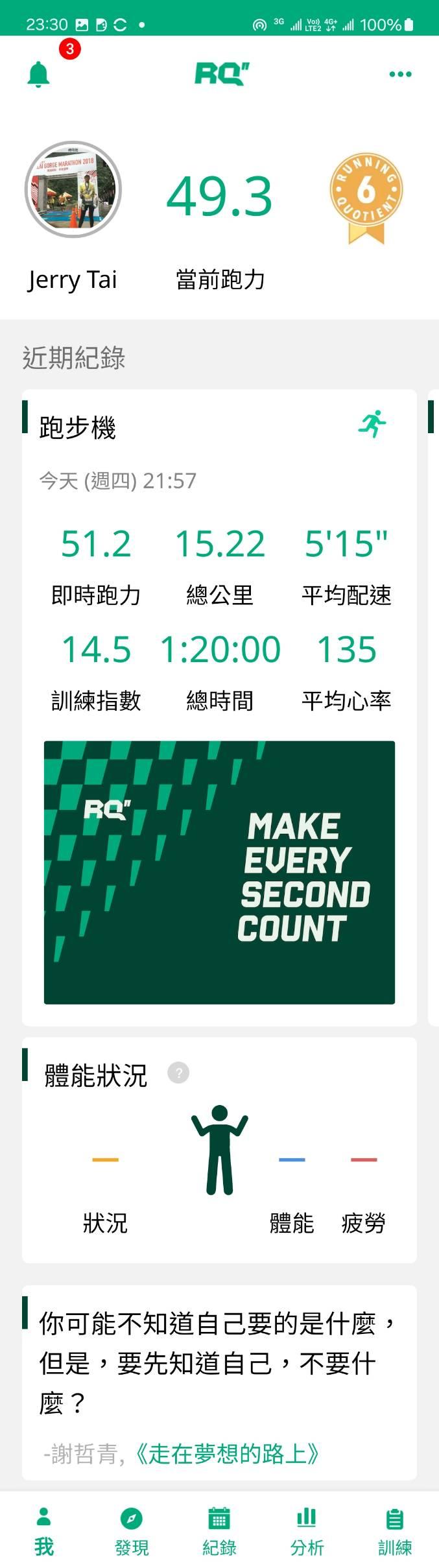The height and width of the screenshot is (1568, 439).
Task: Open the notifications bell
Action: pos(39,75)
